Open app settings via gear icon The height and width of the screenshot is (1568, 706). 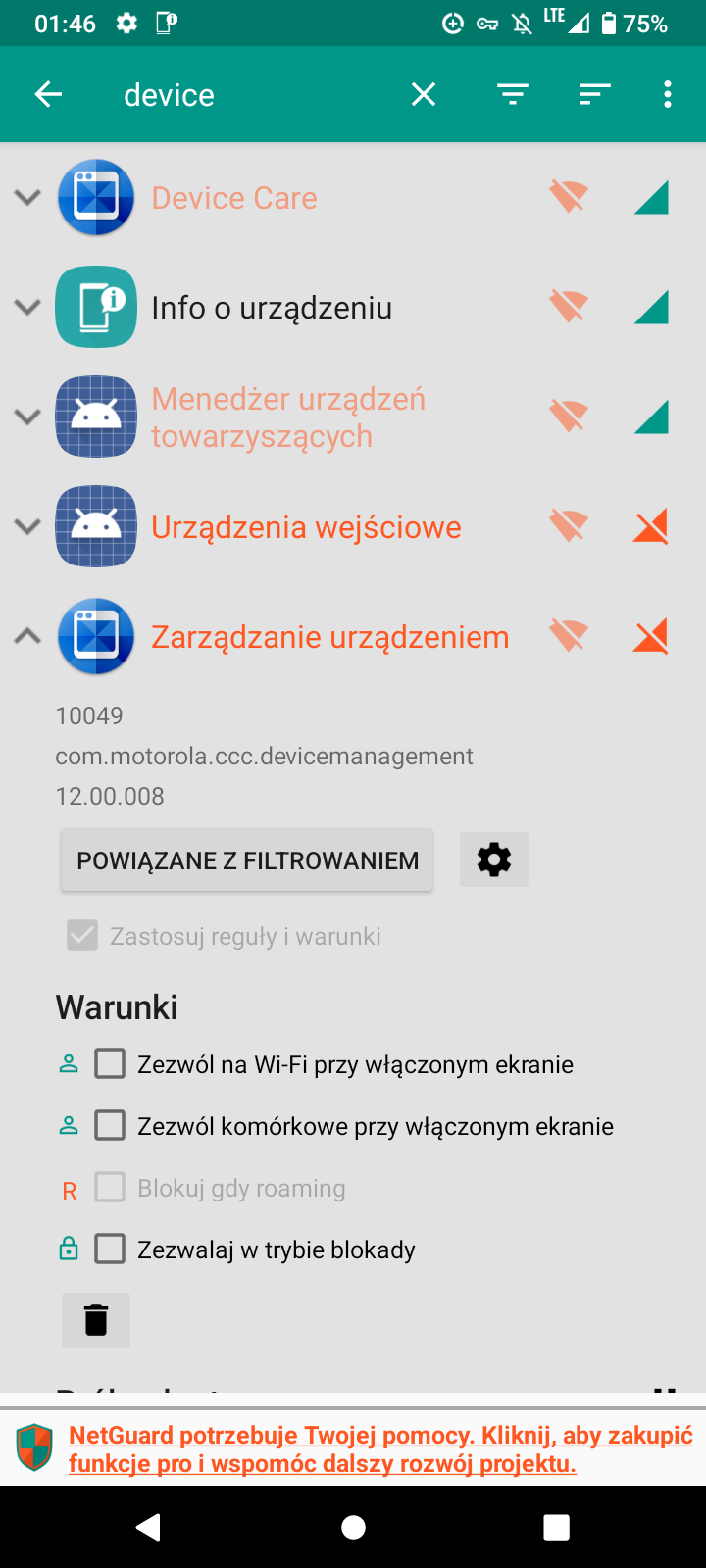pos(494,859)
